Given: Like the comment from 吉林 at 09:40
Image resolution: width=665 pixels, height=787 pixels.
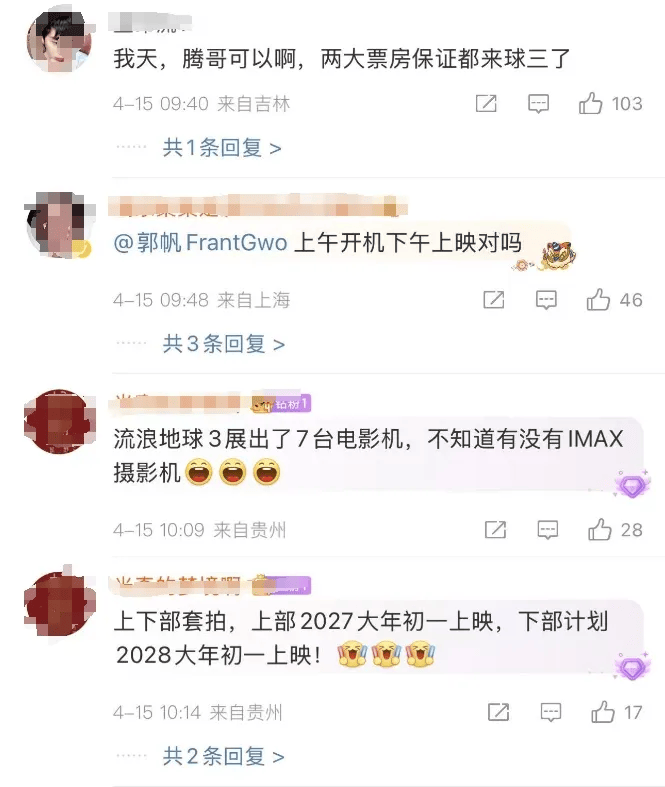Looking at the screenshot, I should pyautogui.click(x=591, y=103).
